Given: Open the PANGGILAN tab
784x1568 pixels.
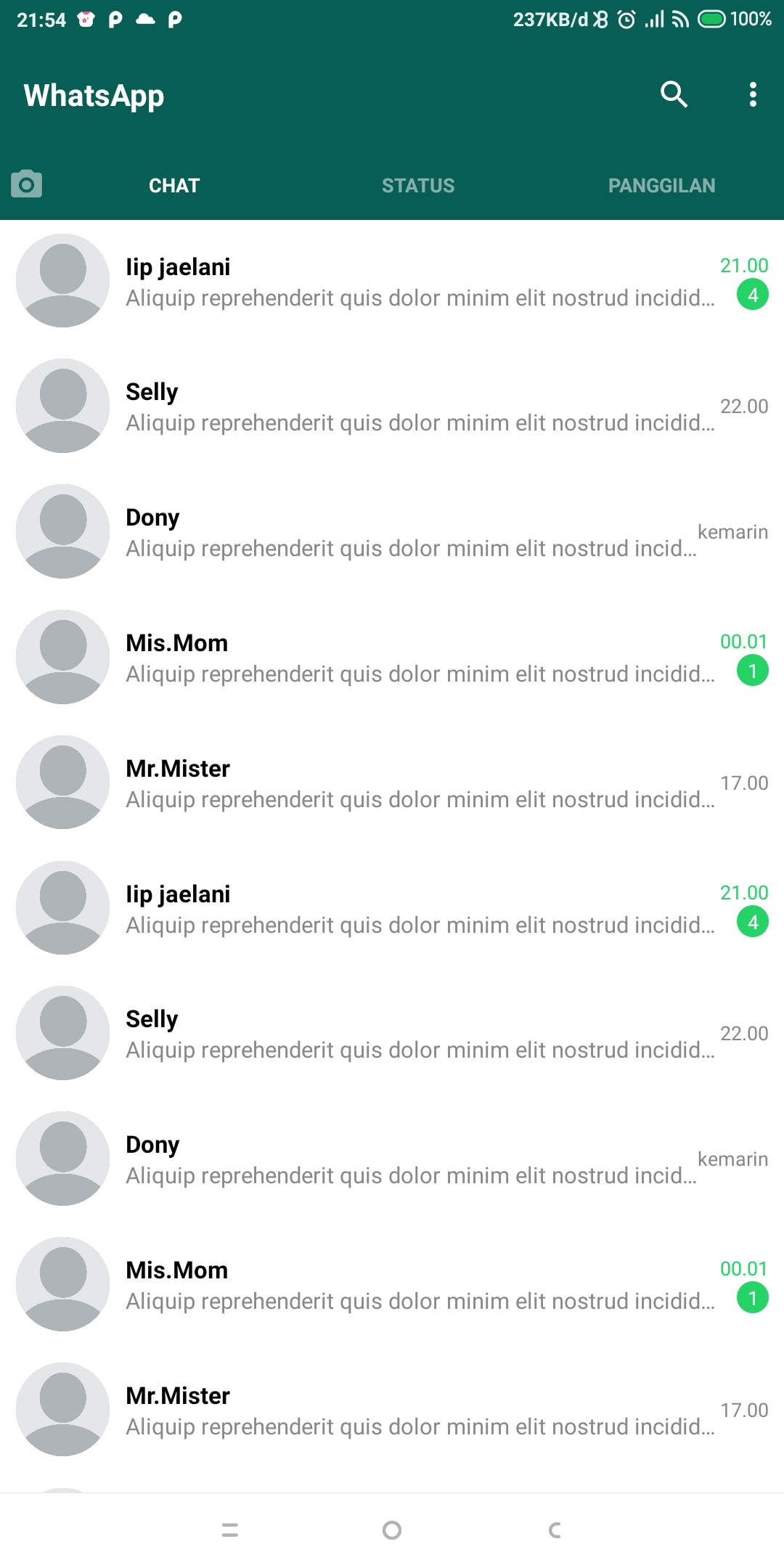Looking at the screenshot, I should pyautogui.click(x=661, y=185).
